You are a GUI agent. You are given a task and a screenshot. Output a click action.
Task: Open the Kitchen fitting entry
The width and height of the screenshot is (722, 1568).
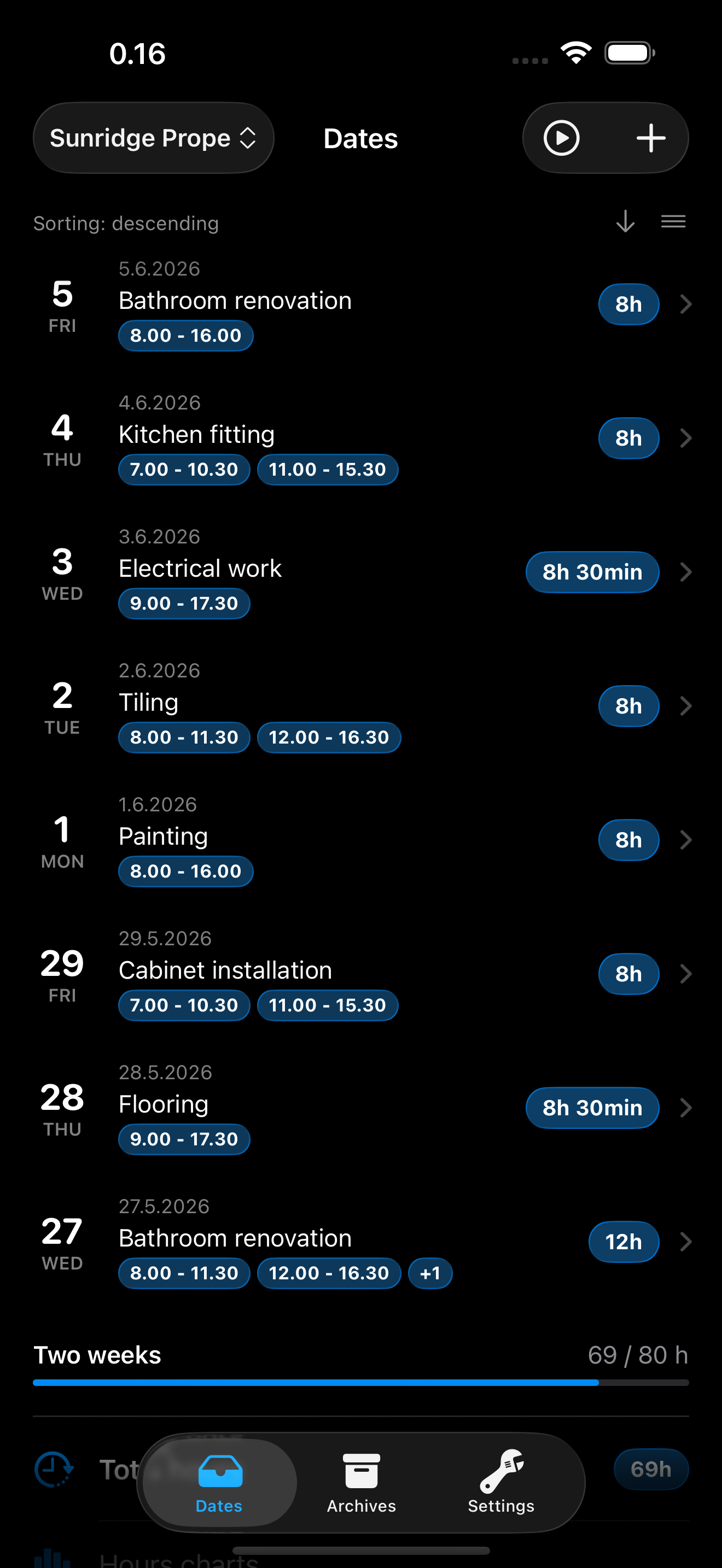(361, 438)
